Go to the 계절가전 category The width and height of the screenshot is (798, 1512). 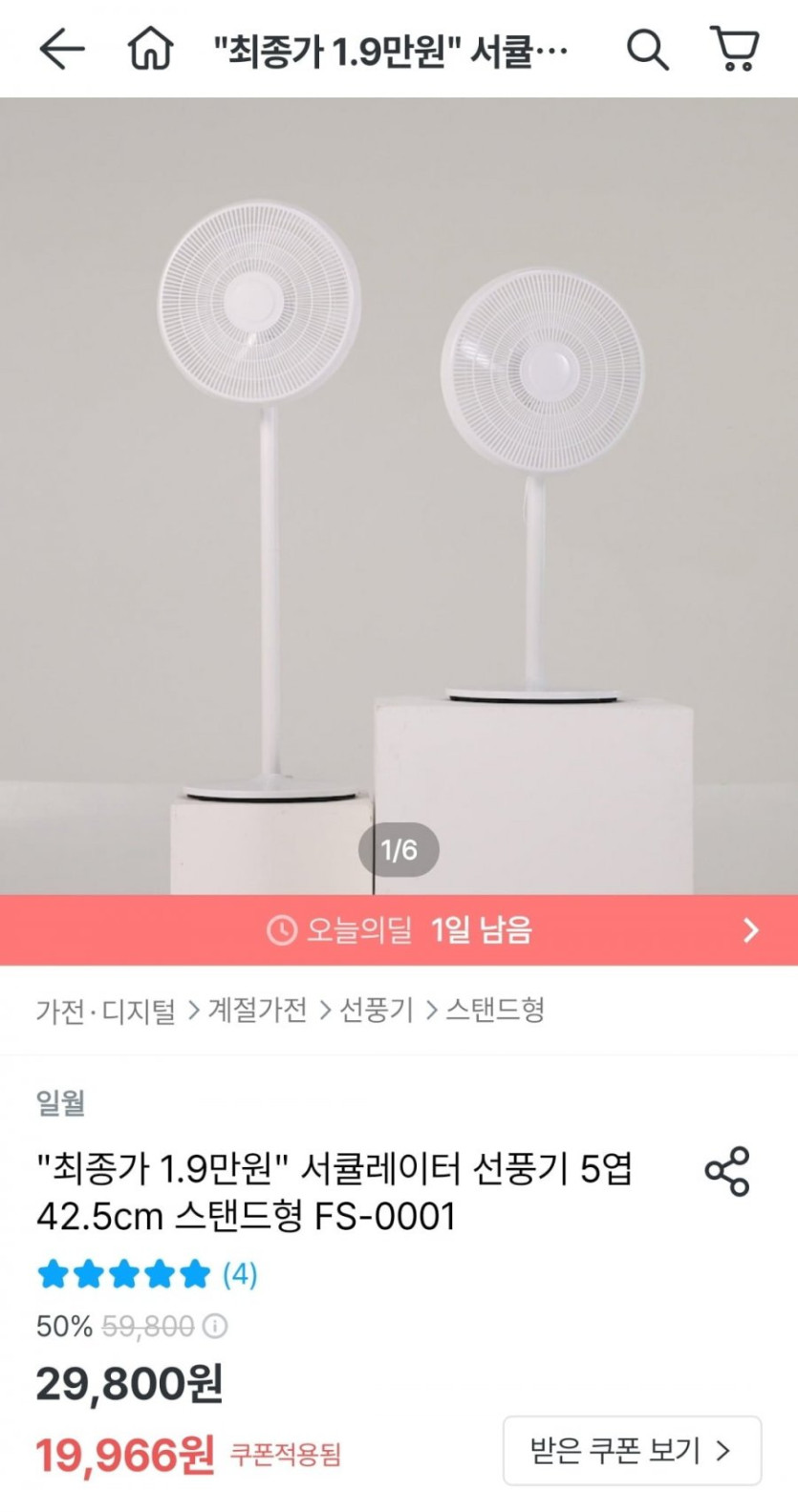tap(257, 1010)
